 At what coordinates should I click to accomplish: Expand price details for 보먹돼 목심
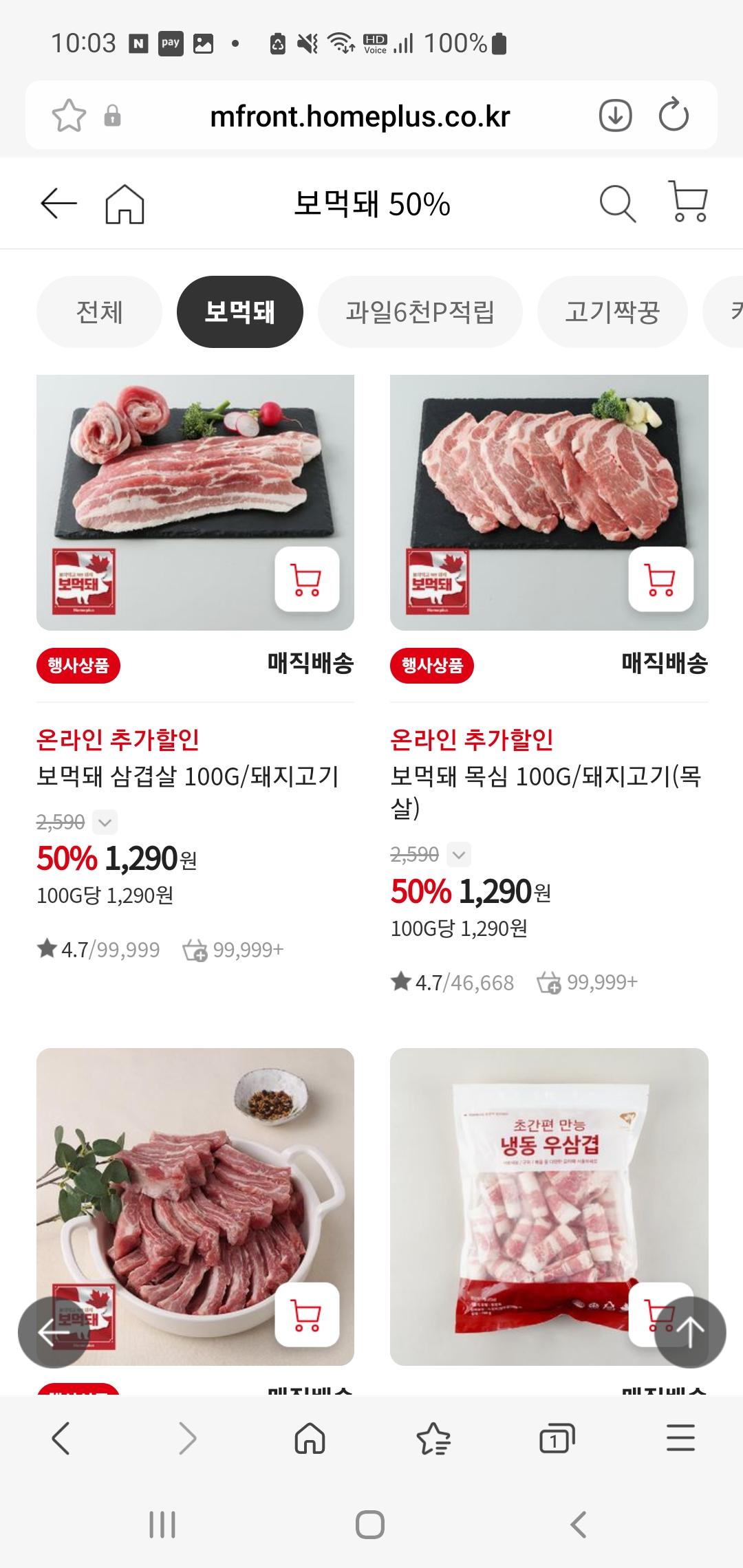[x=459, y=855]
